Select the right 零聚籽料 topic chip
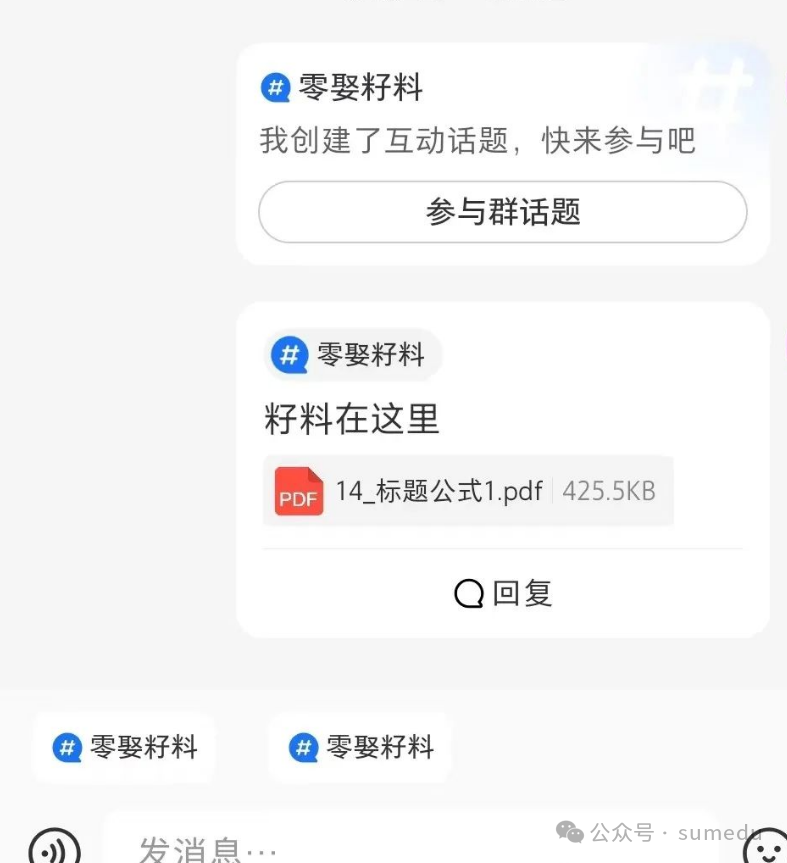The image size is (787, 863). [x=361, y=747]
